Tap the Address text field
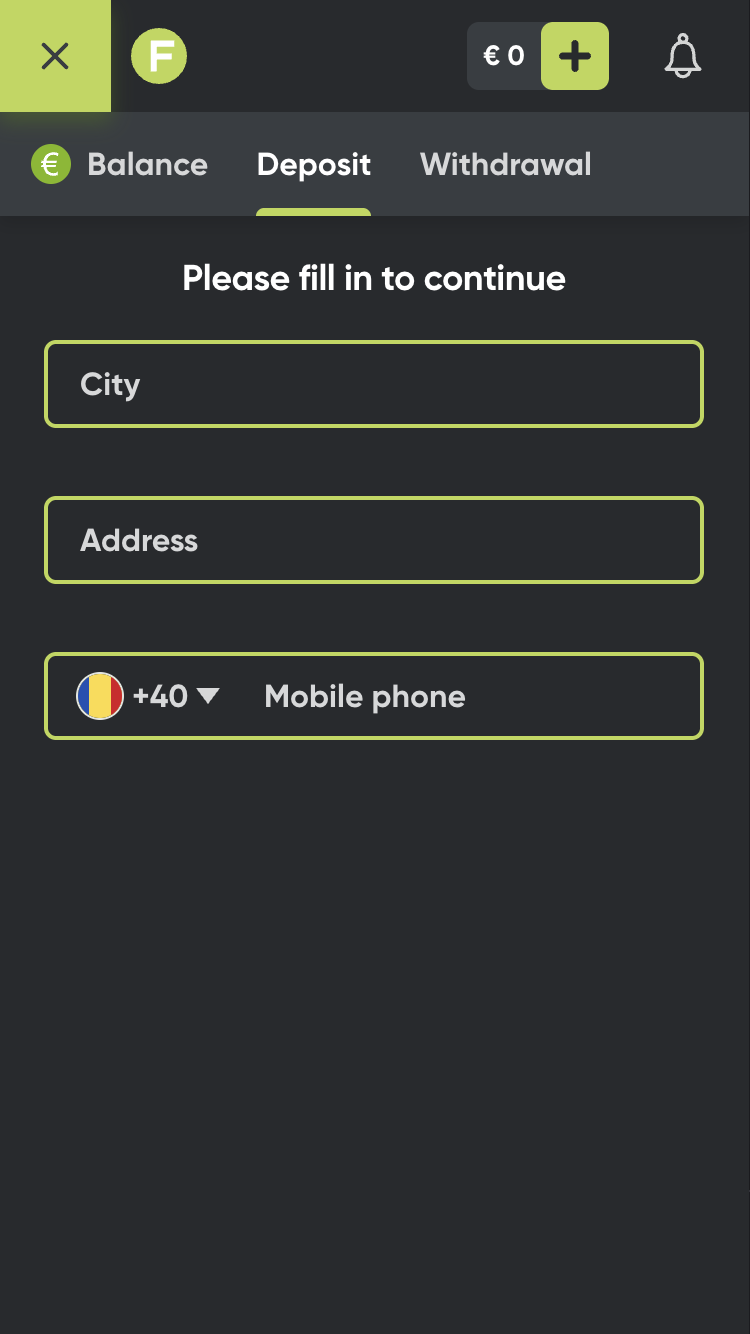This screenshot has height=1334, width=750. (374, 541)
